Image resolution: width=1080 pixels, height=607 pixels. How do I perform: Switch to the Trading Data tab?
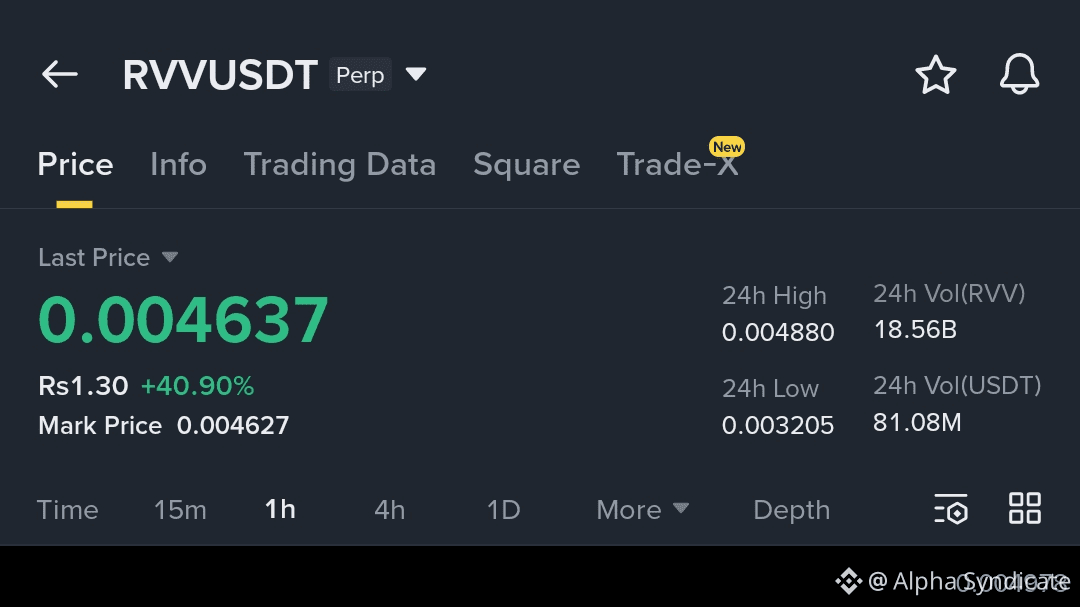tap(340, 164)
